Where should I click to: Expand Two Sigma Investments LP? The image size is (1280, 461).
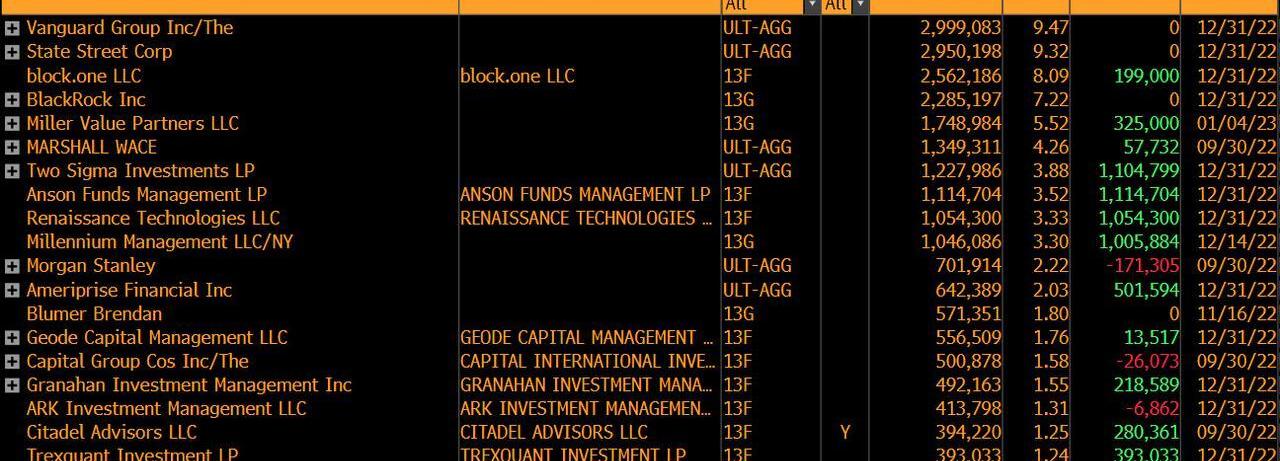[x=12, y=171]
